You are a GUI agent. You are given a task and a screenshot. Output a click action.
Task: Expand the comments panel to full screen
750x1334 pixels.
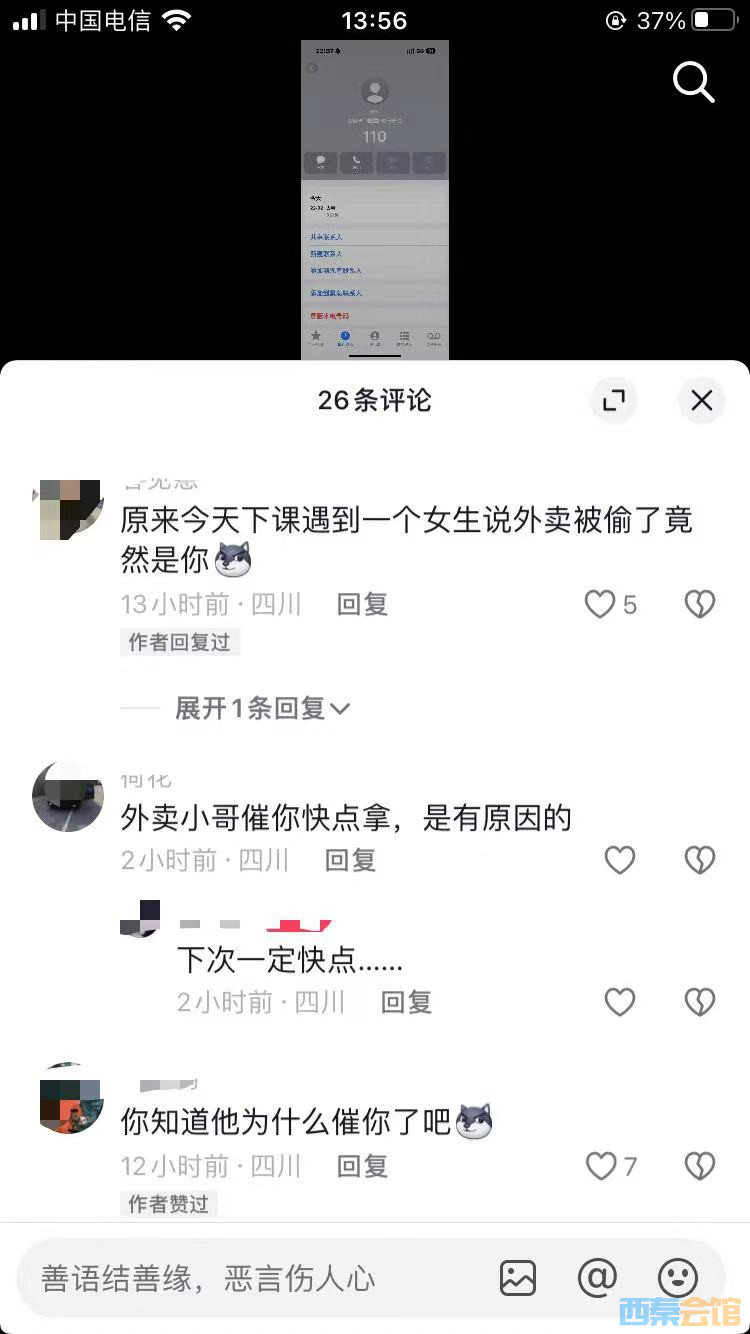tap(613, 400)
